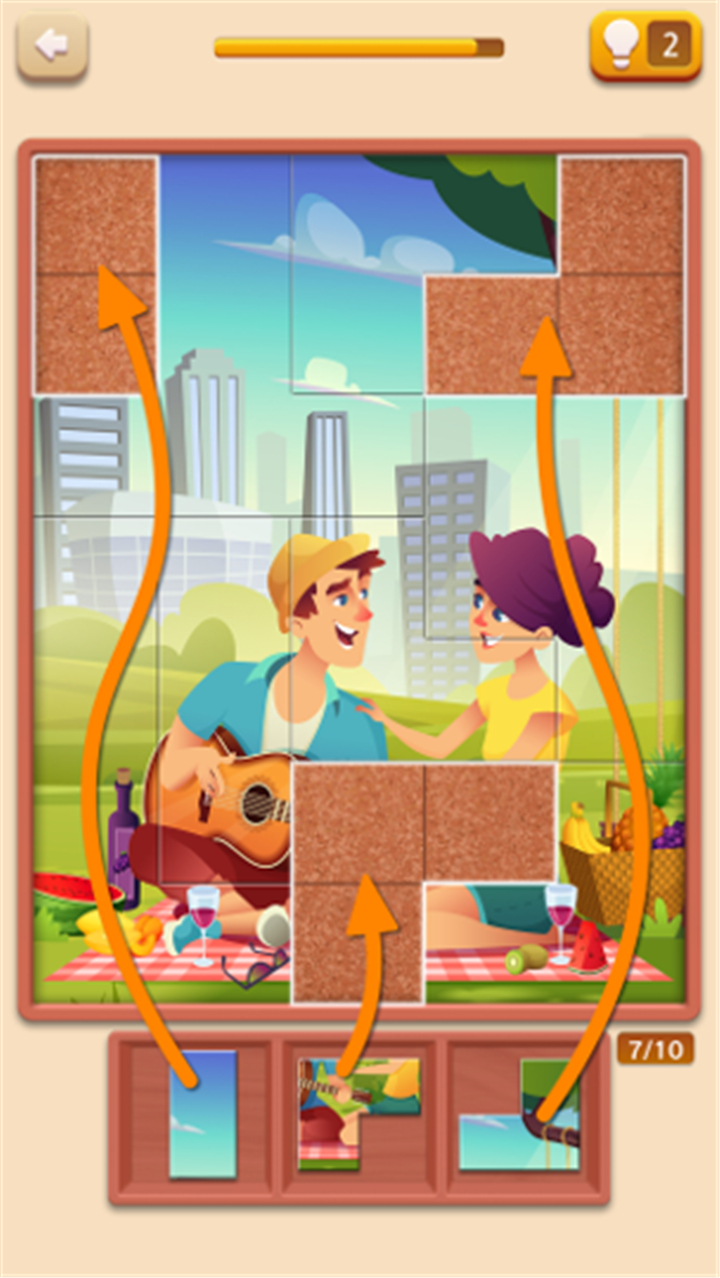Use the lightbulb hint button
This screenshot has height=1278, width=720.
646,46
